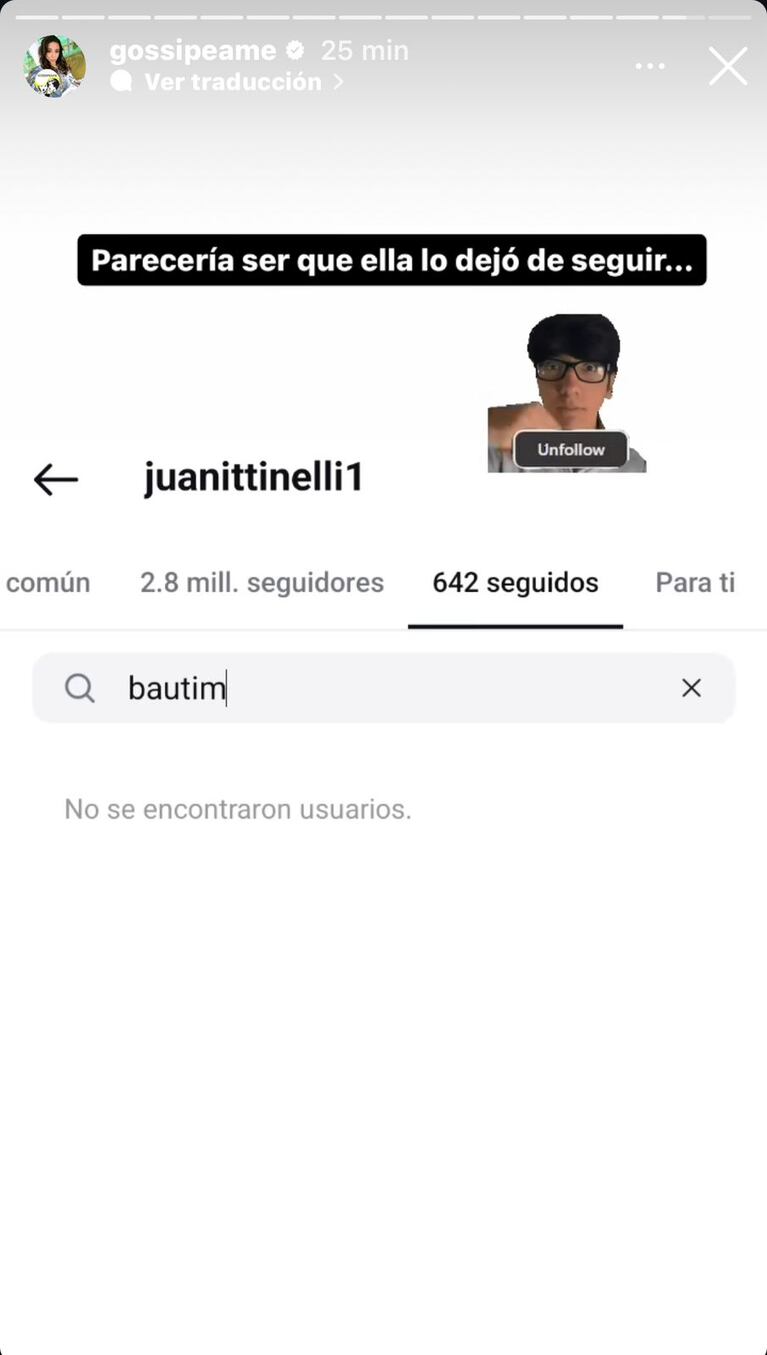Tap Ver traducción to translate story

[232, 82]
